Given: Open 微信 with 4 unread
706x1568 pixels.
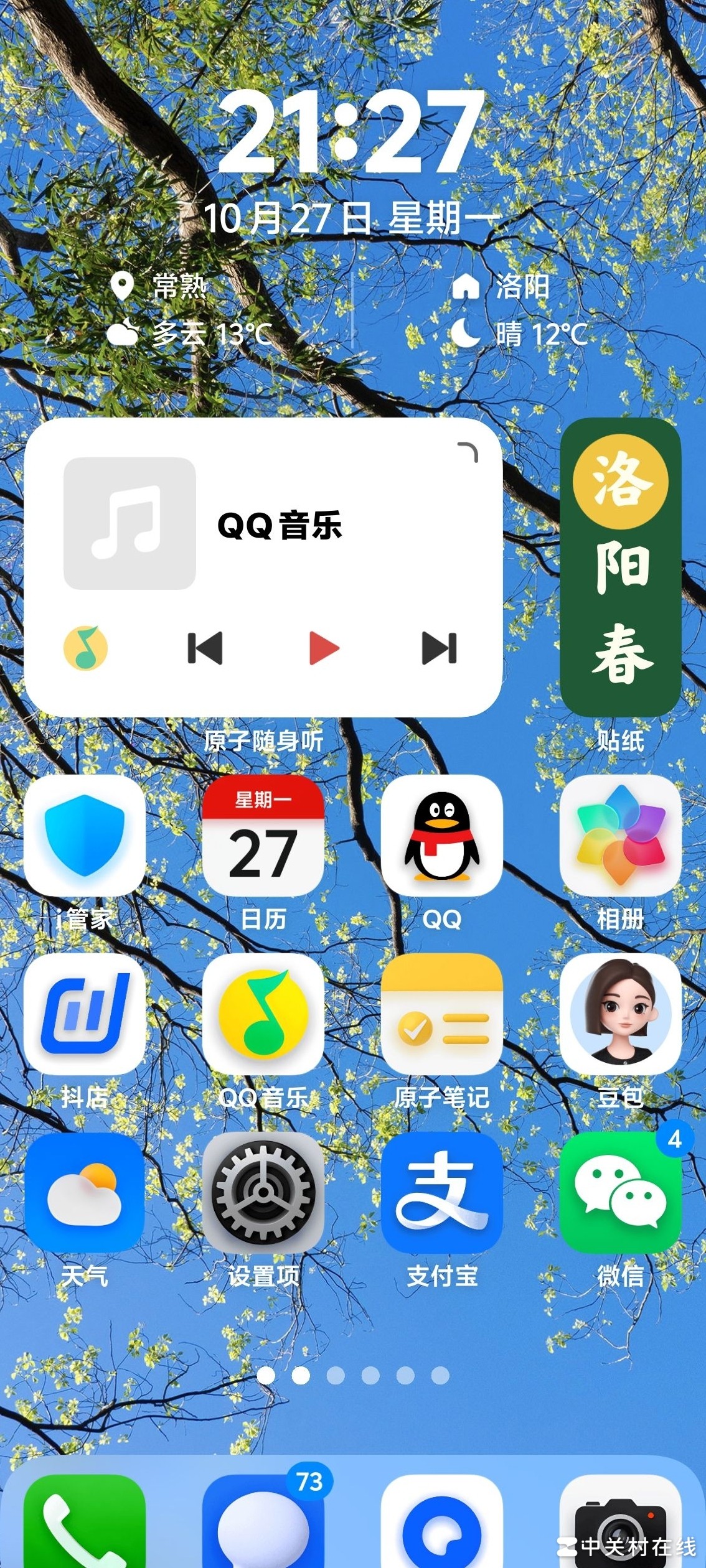Looking at the screenshot, I should tap(620, 1193).
